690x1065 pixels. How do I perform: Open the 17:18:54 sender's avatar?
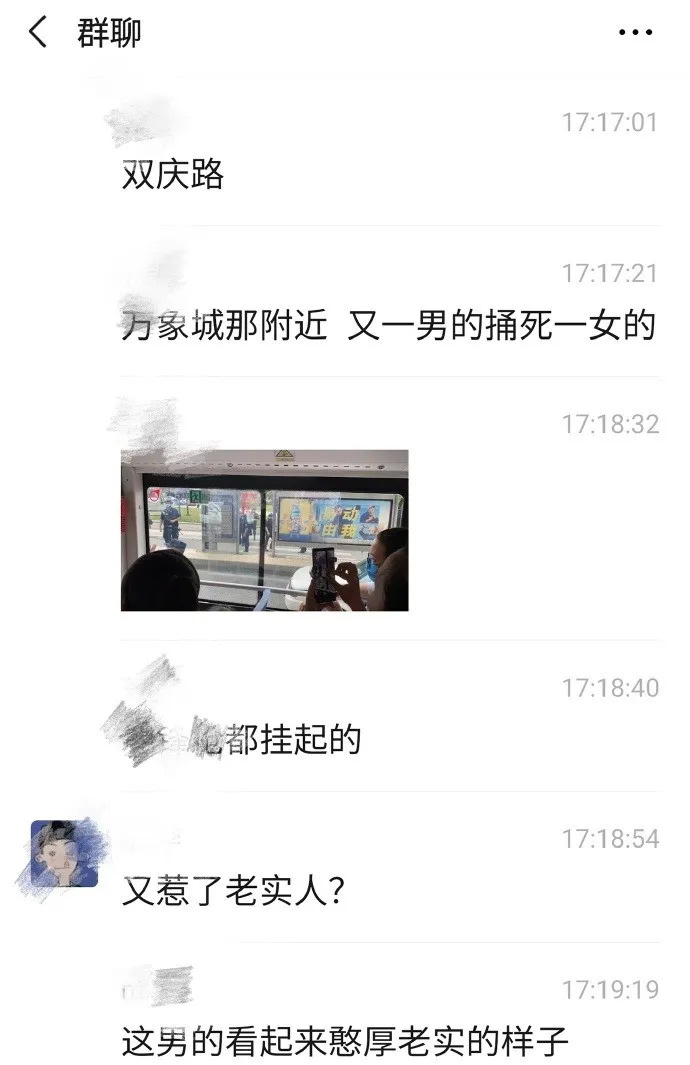65,853
